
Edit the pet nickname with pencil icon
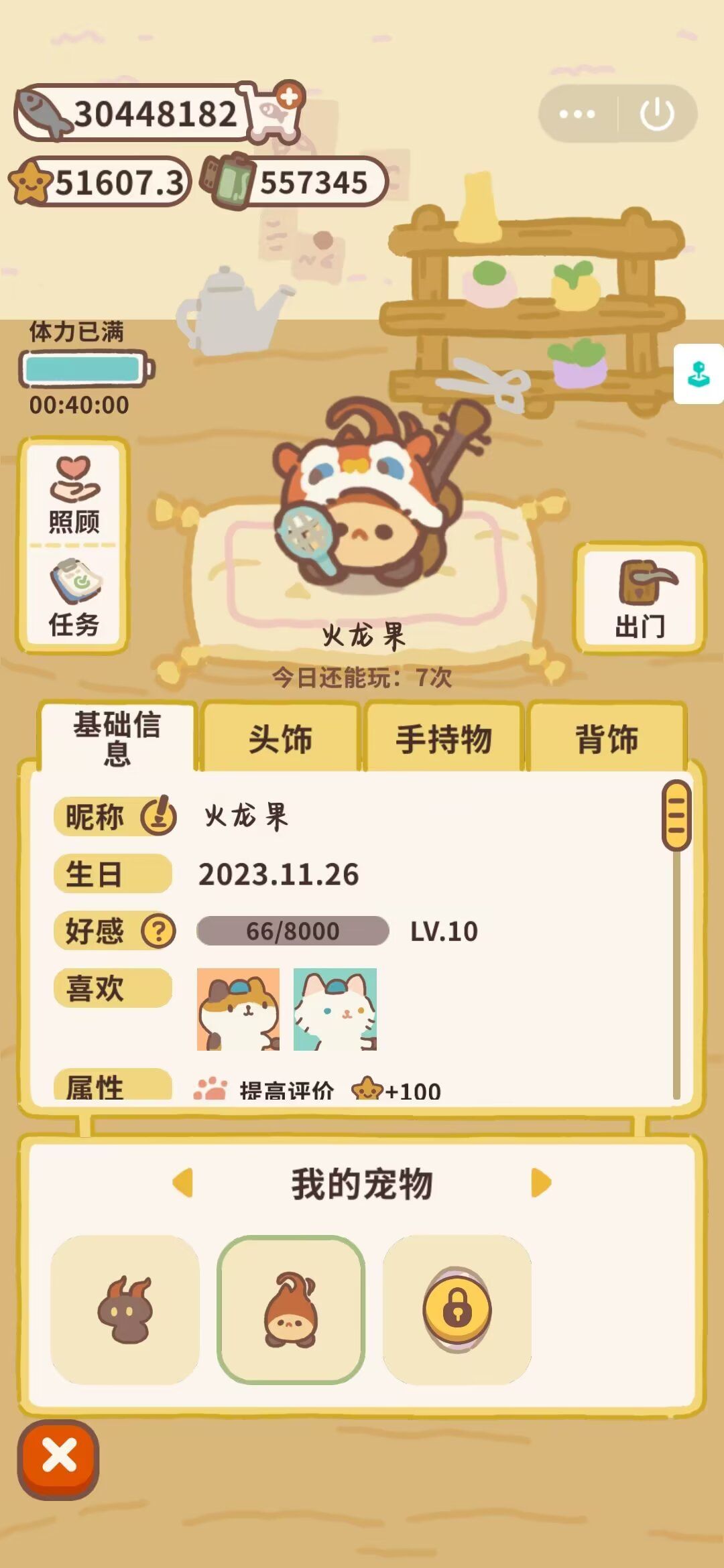click(x=159, y=815)
